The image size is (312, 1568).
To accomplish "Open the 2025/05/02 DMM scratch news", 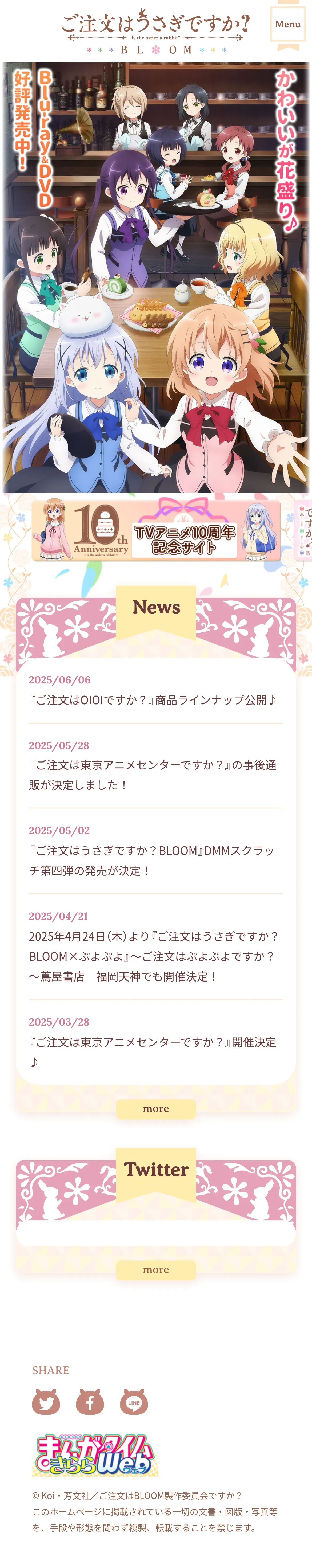I will pyautogui.click(x=156, y=851).
